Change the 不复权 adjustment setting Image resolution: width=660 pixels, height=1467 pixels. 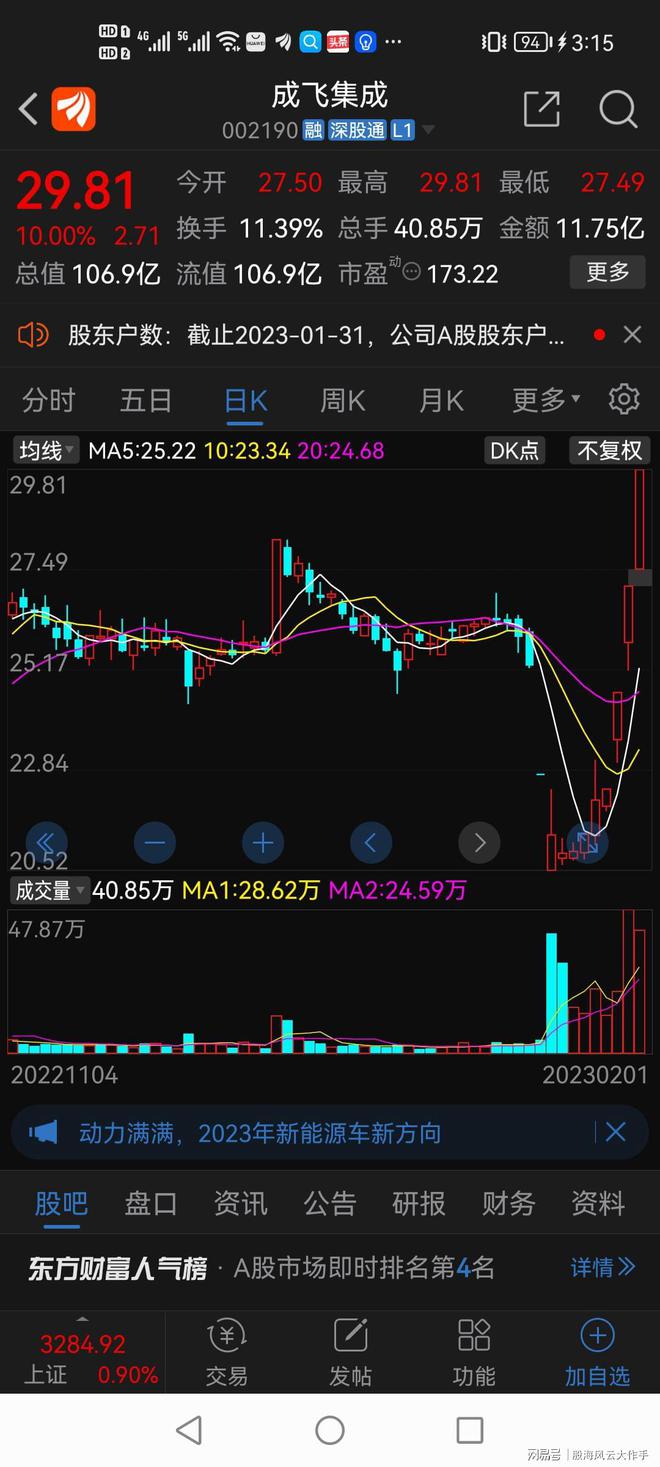pyautogui.click(x=610, y=451)
